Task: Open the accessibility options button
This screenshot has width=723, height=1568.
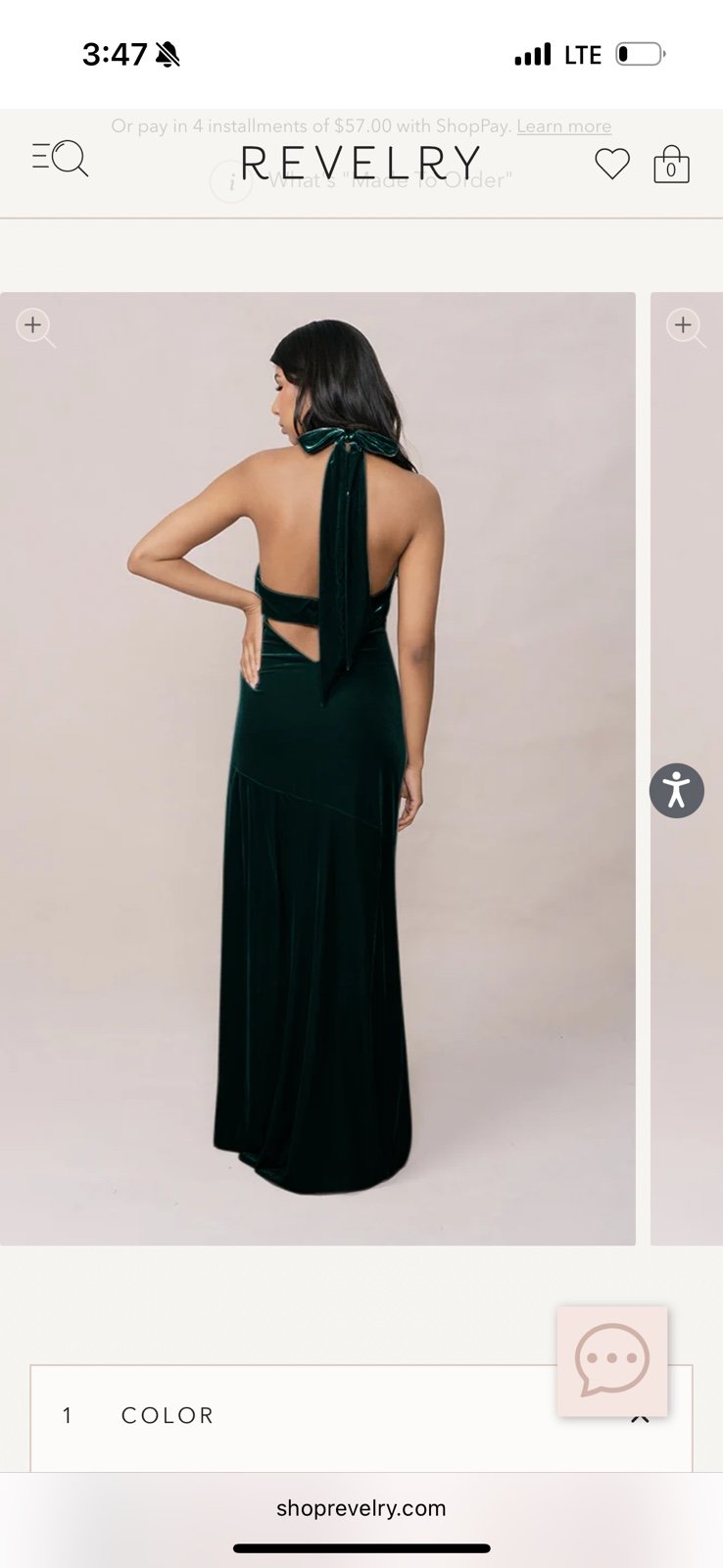Action: 677,791
